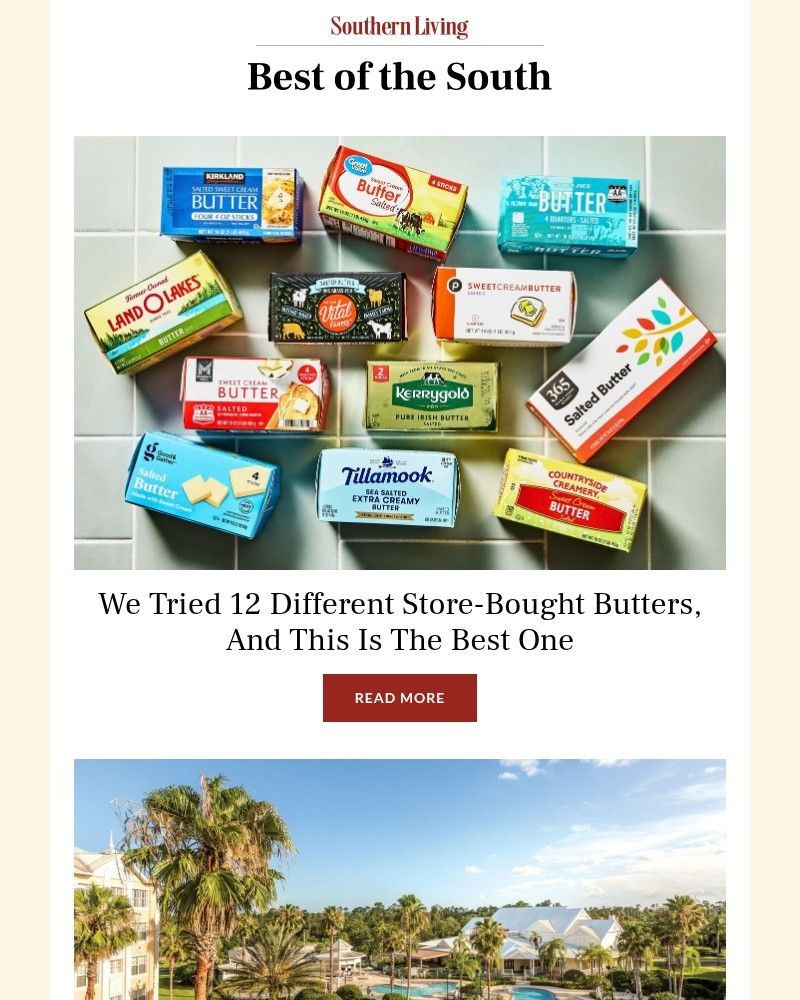Click the Best of the South heading

click(x=399, y=77)
